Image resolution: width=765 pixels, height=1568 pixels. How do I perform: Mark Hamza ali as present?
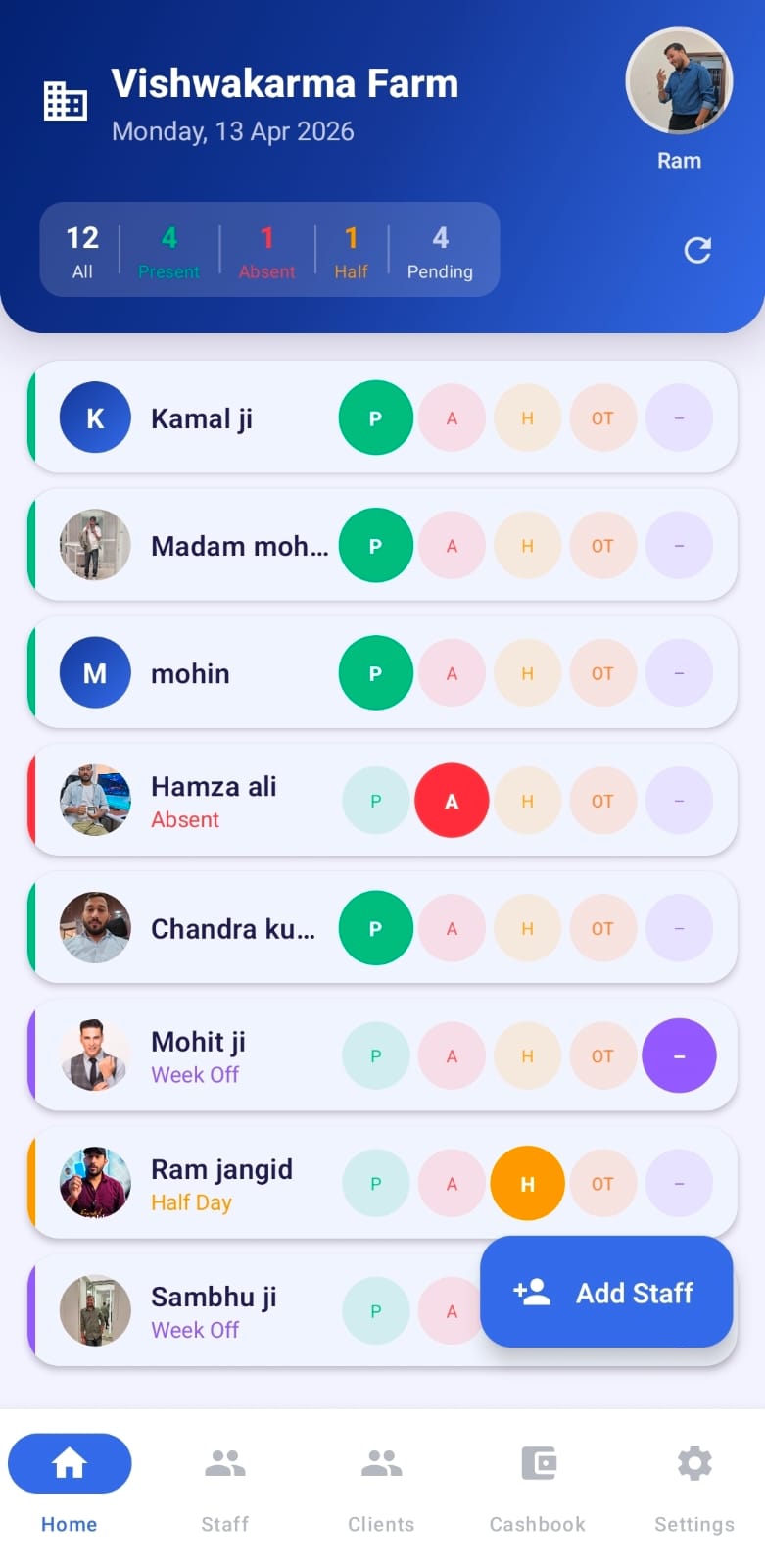point(375,801)
